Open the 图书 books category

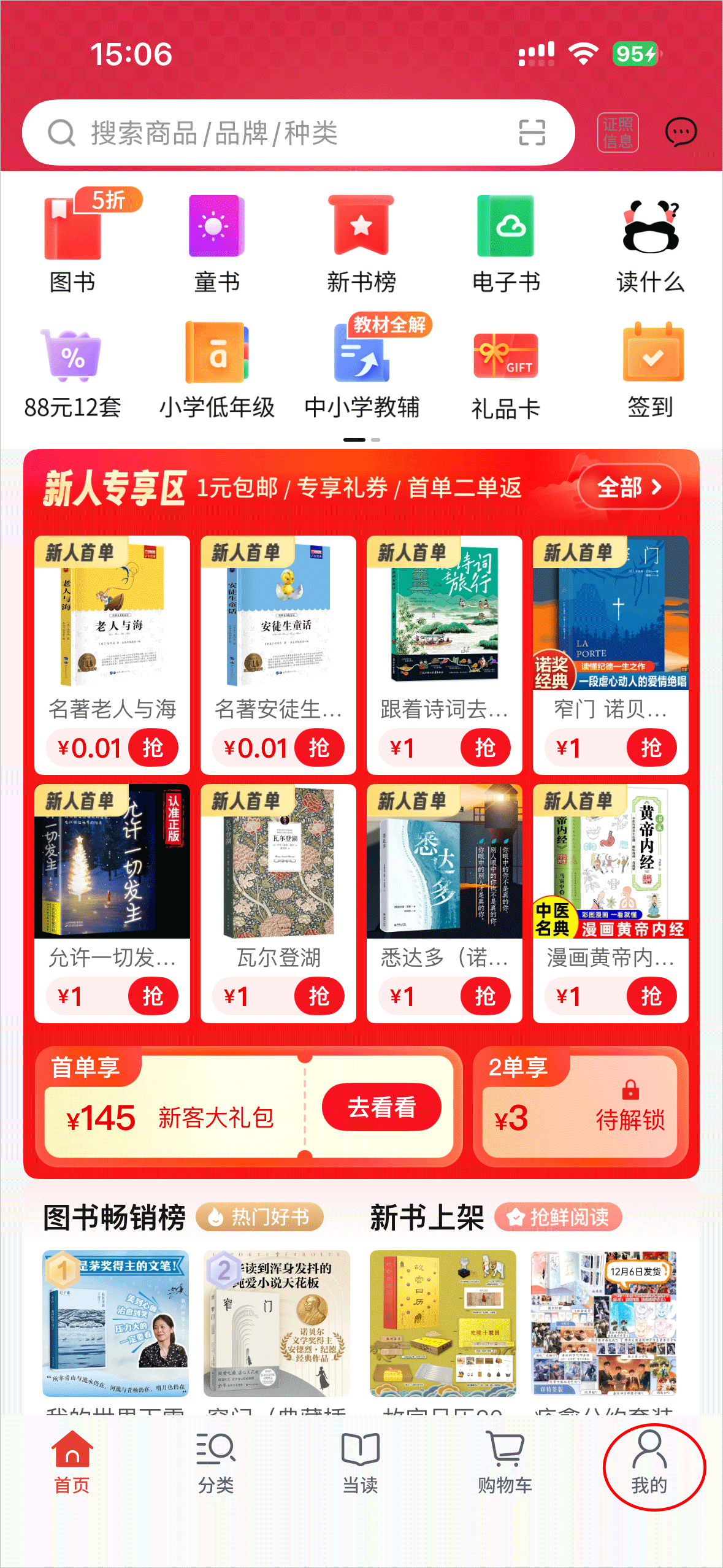pos(72,244)
